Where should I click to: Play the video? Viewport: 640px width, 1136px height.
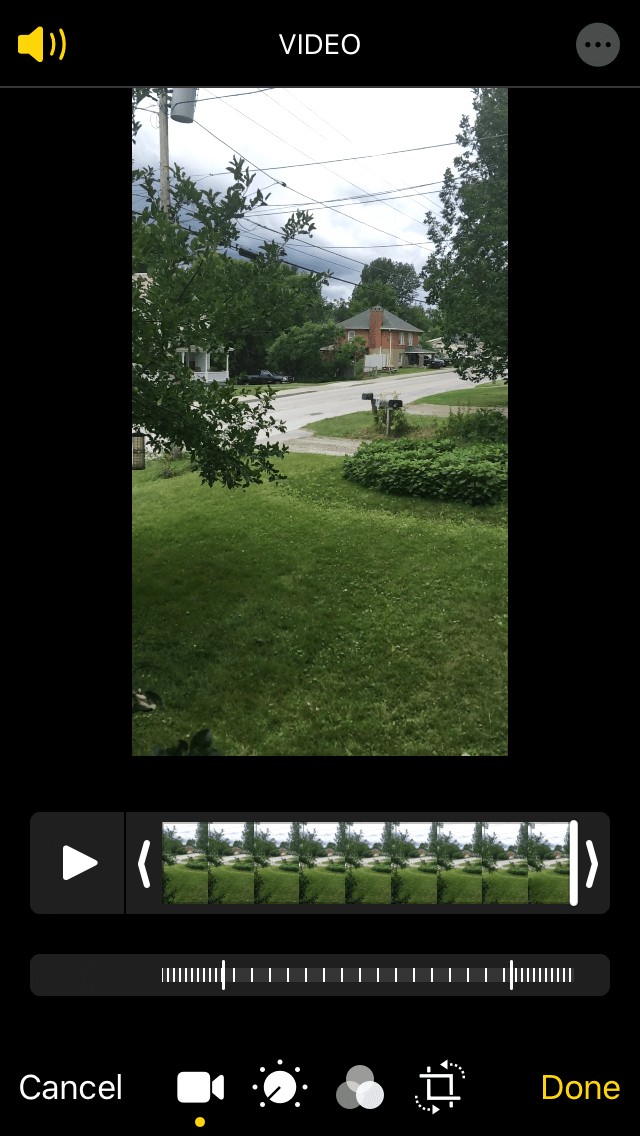[79, 862]
